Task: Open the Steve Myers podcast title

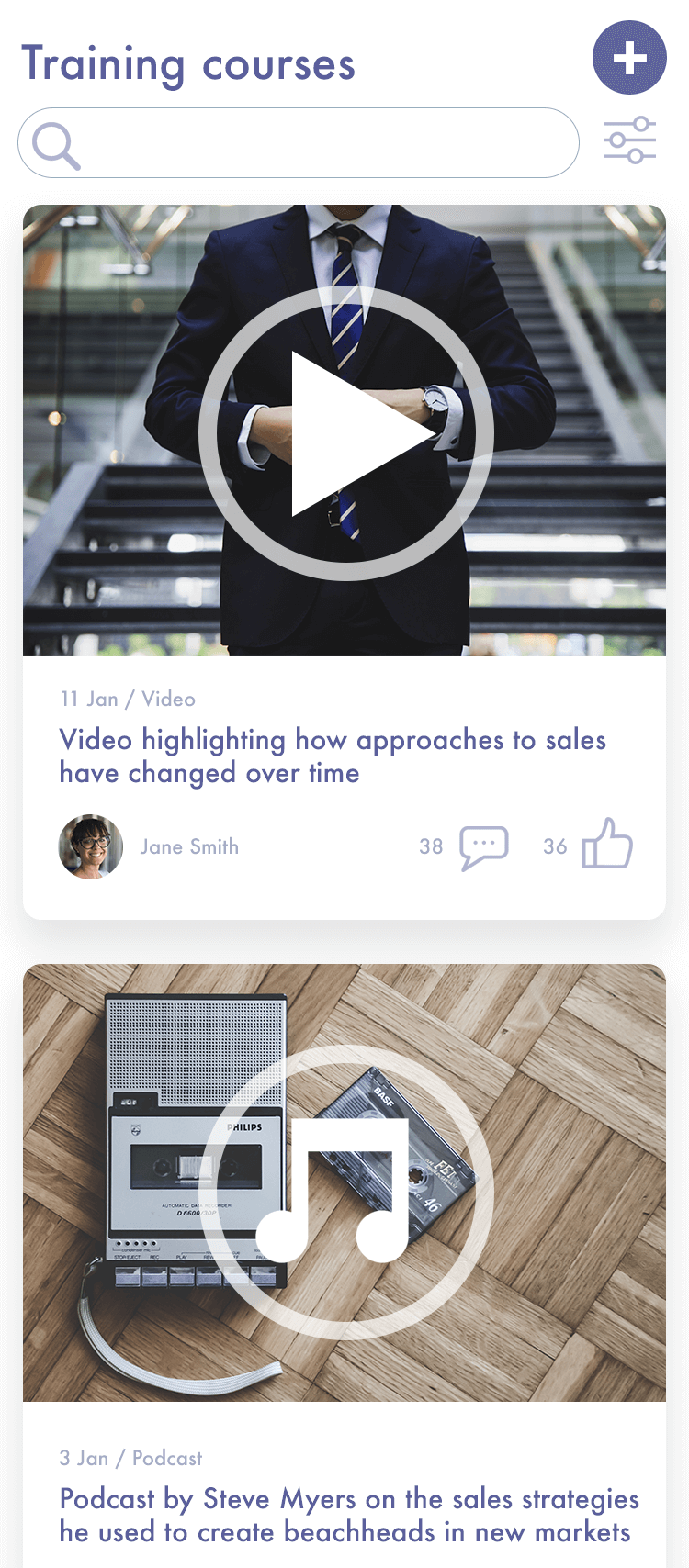Action: coord(349,1516)
